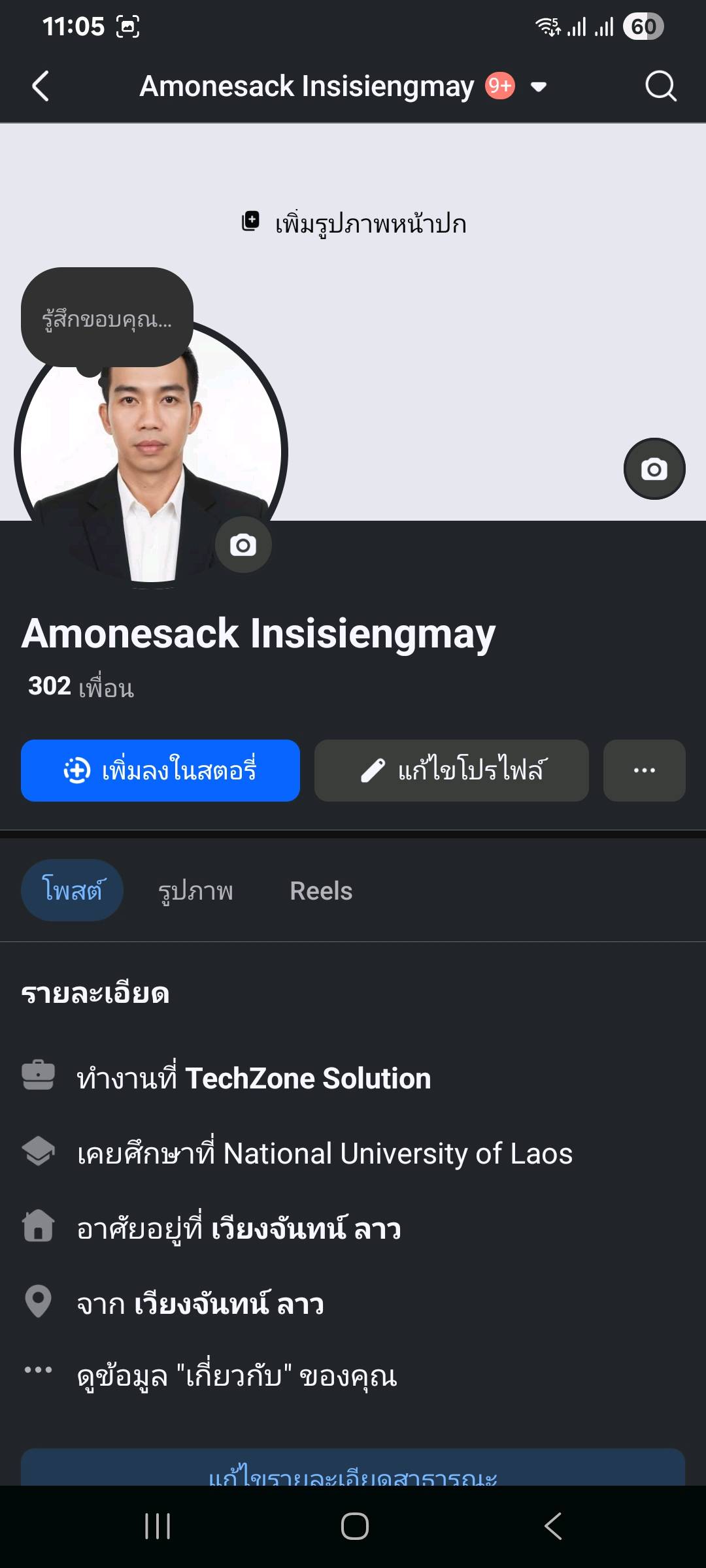The image size is (706, 1568).
Task: Open search from the top bar
Action: [660, 86]
